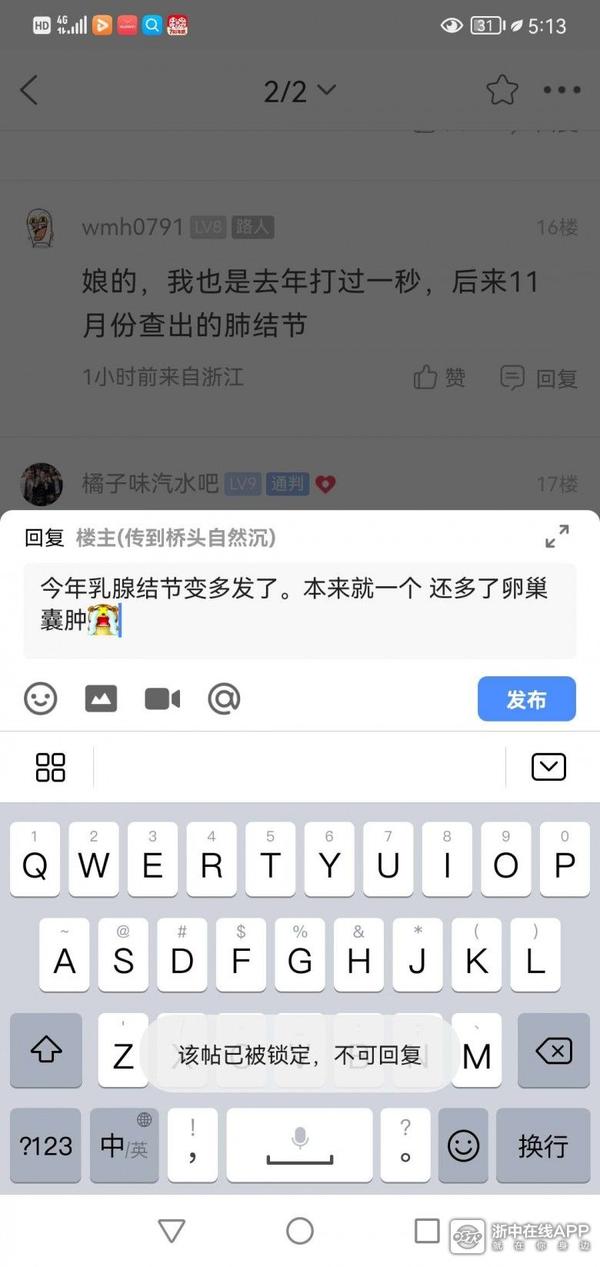Hide the keyboard with the collapse arrow
The height and width of the screenshot is (1267, 600).
point(549,767)
